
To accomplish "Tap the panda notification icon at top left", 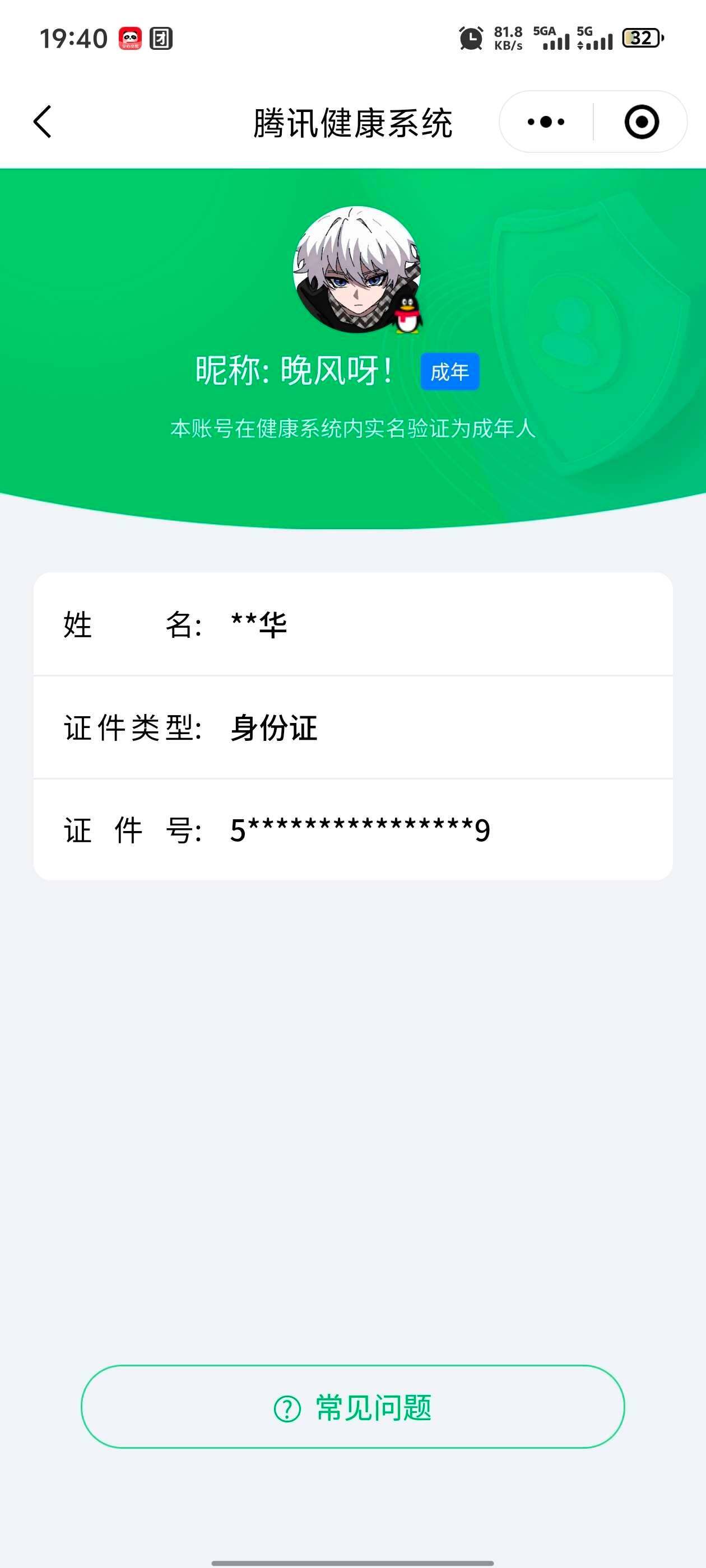I will pyautogui.click(x=131, y=38).
